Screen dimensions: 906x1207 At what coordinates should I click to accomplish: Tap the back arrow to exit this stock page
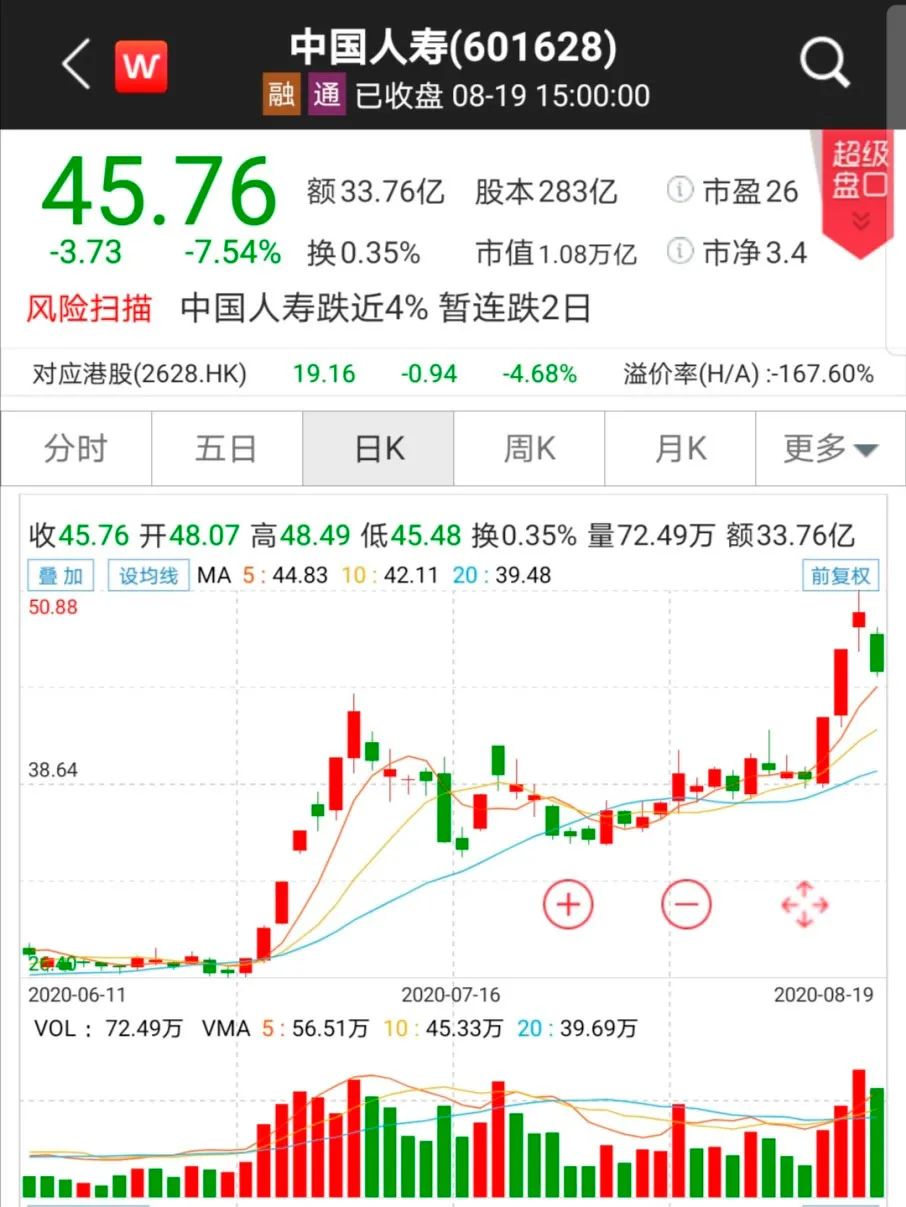(x=76, y=66)
